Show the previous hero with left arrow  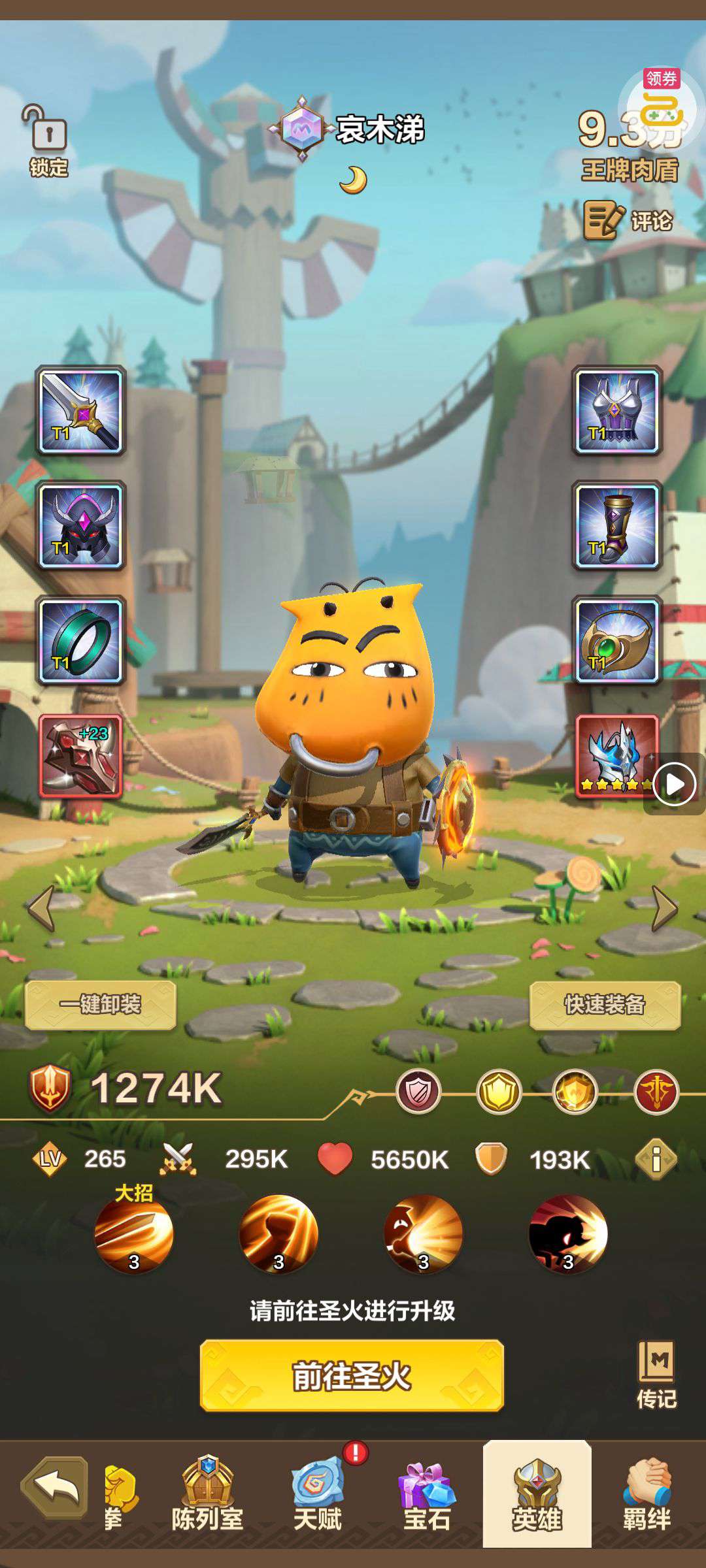pos(42,907)
